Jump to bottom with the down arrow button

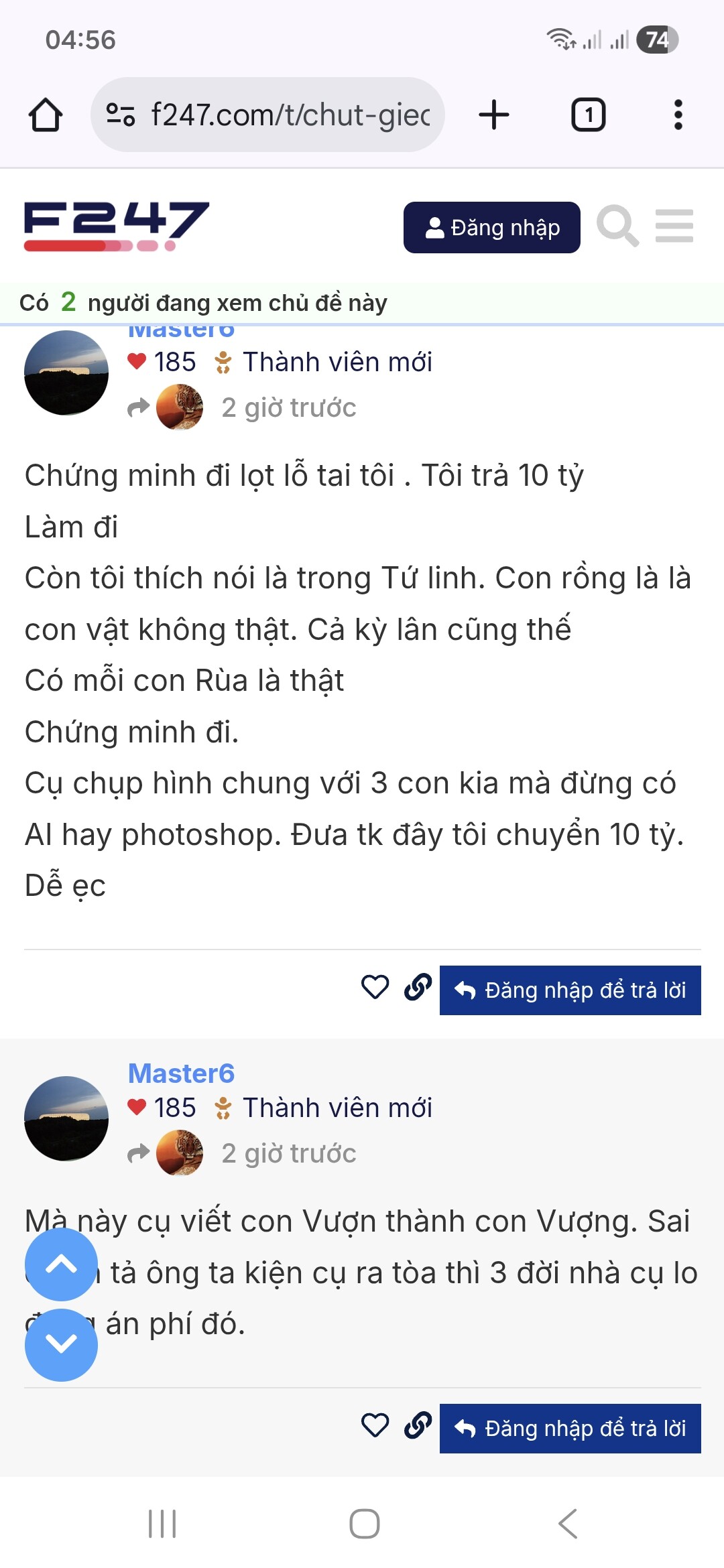coord(61,1344)
